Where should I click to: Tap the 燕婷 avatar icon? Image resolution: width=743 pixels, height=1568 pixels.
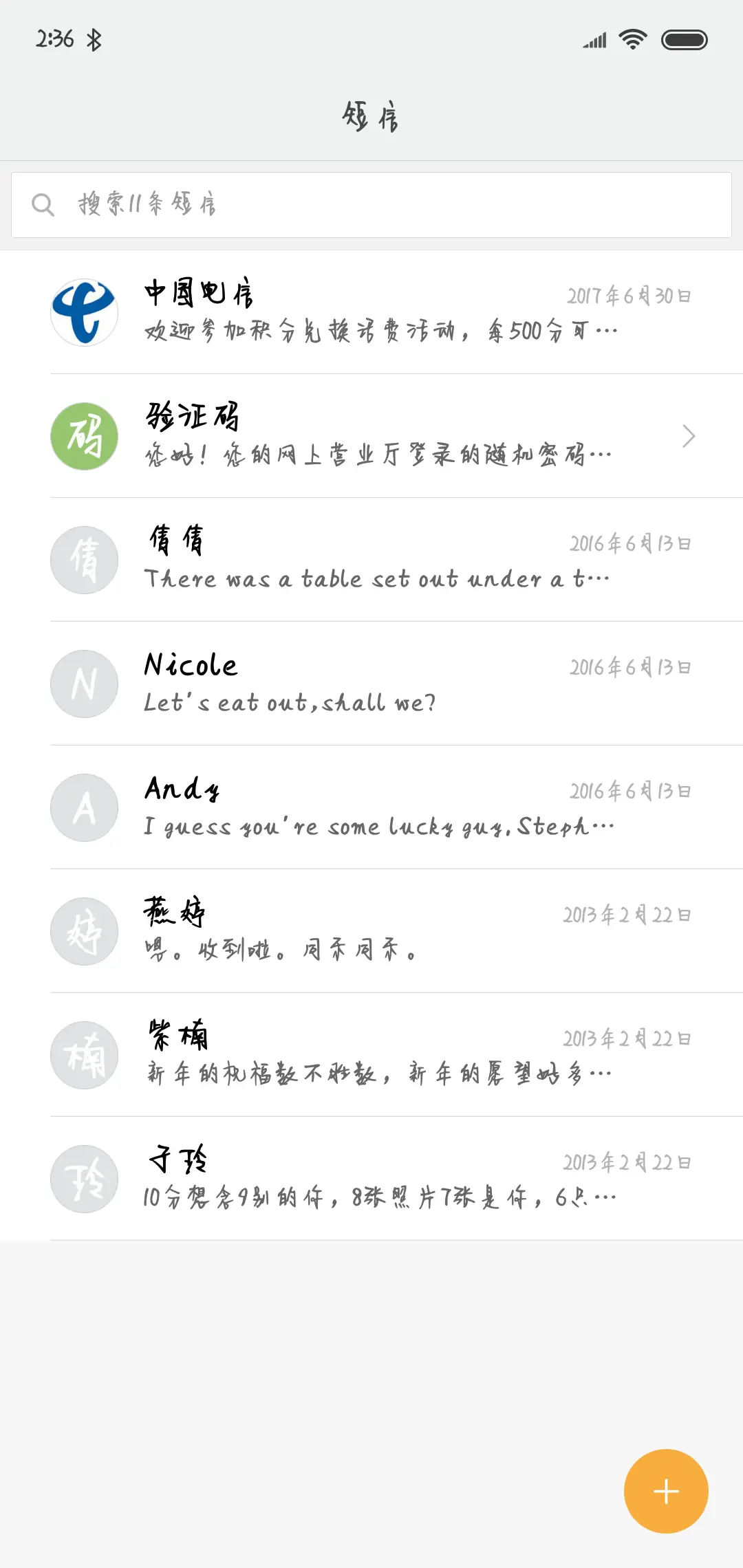click(84, 931)
